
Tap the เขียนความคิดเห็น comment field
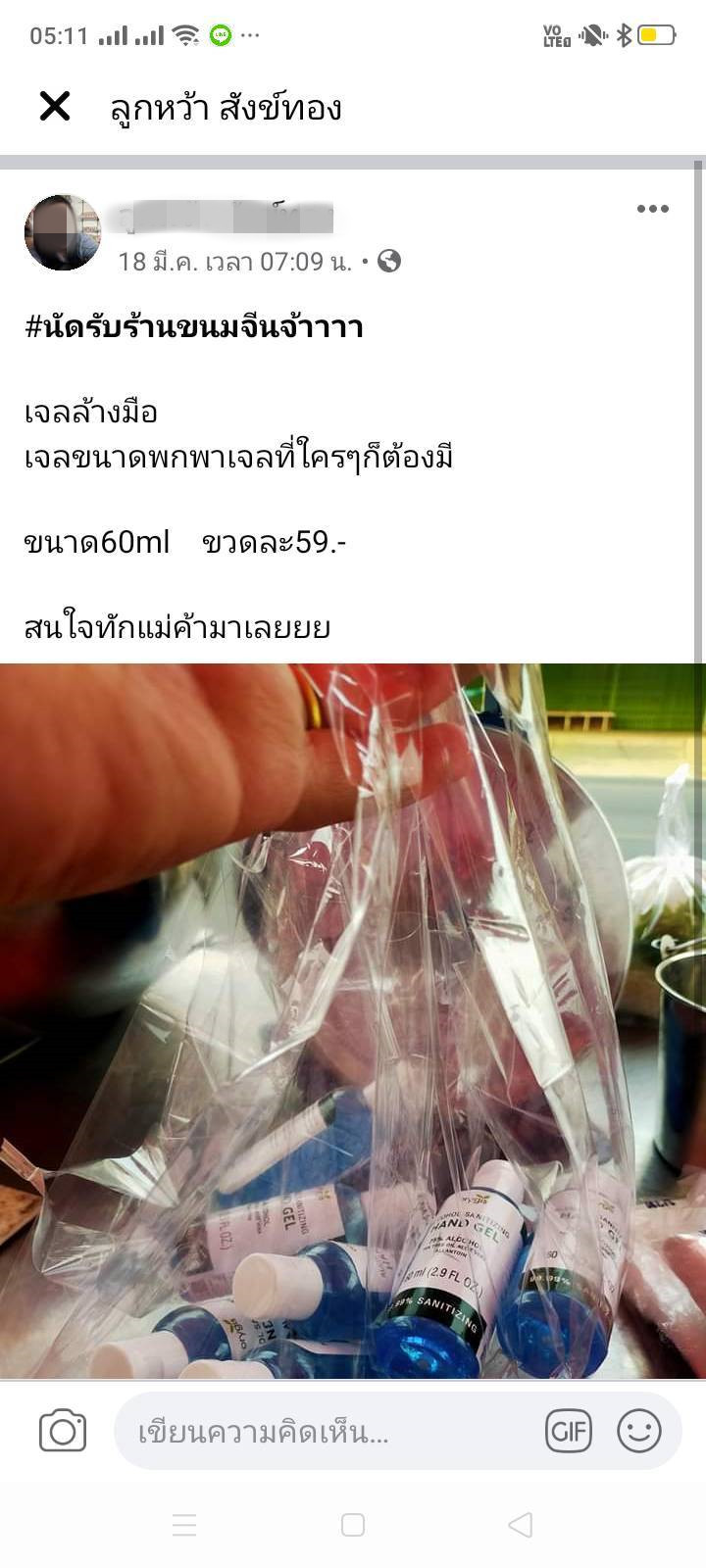coord(324,1433)
